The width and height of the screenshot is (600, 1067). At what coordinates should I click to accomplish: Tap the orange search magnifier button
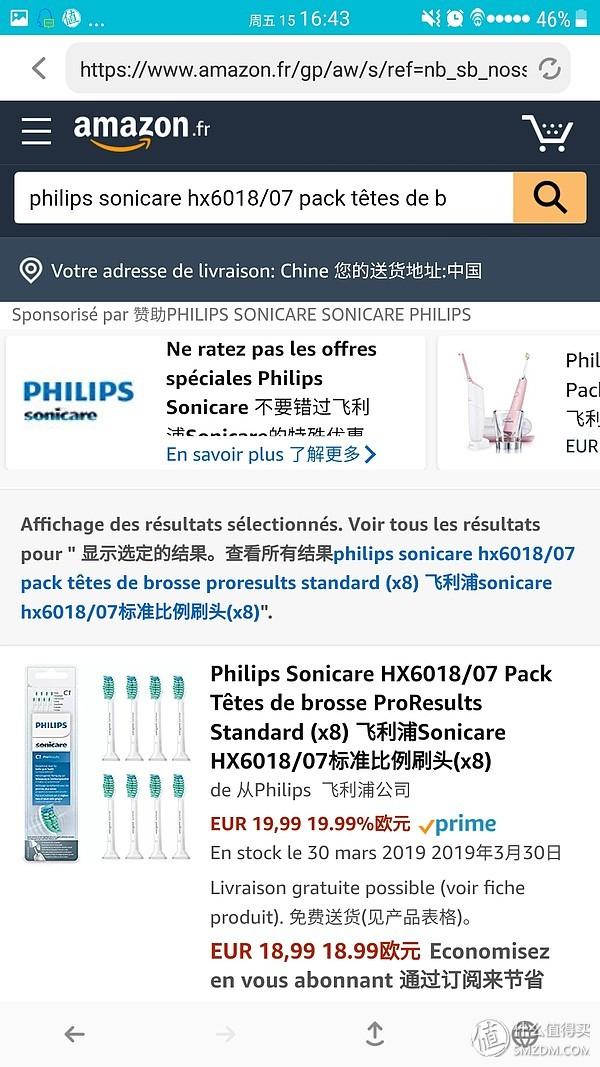[548, 198]
